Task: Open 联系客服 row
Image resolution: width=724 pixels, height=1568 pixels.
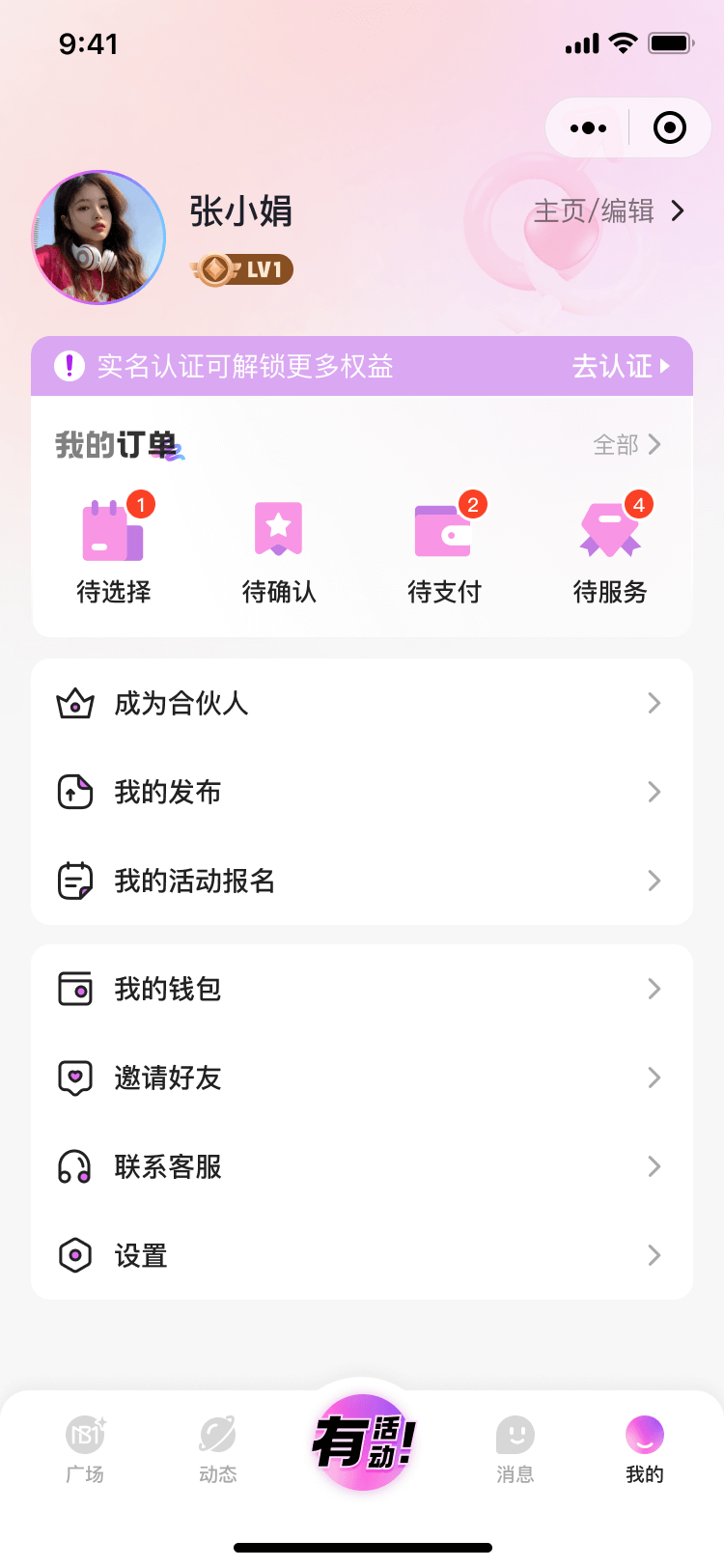Action: click(362, 1166)
